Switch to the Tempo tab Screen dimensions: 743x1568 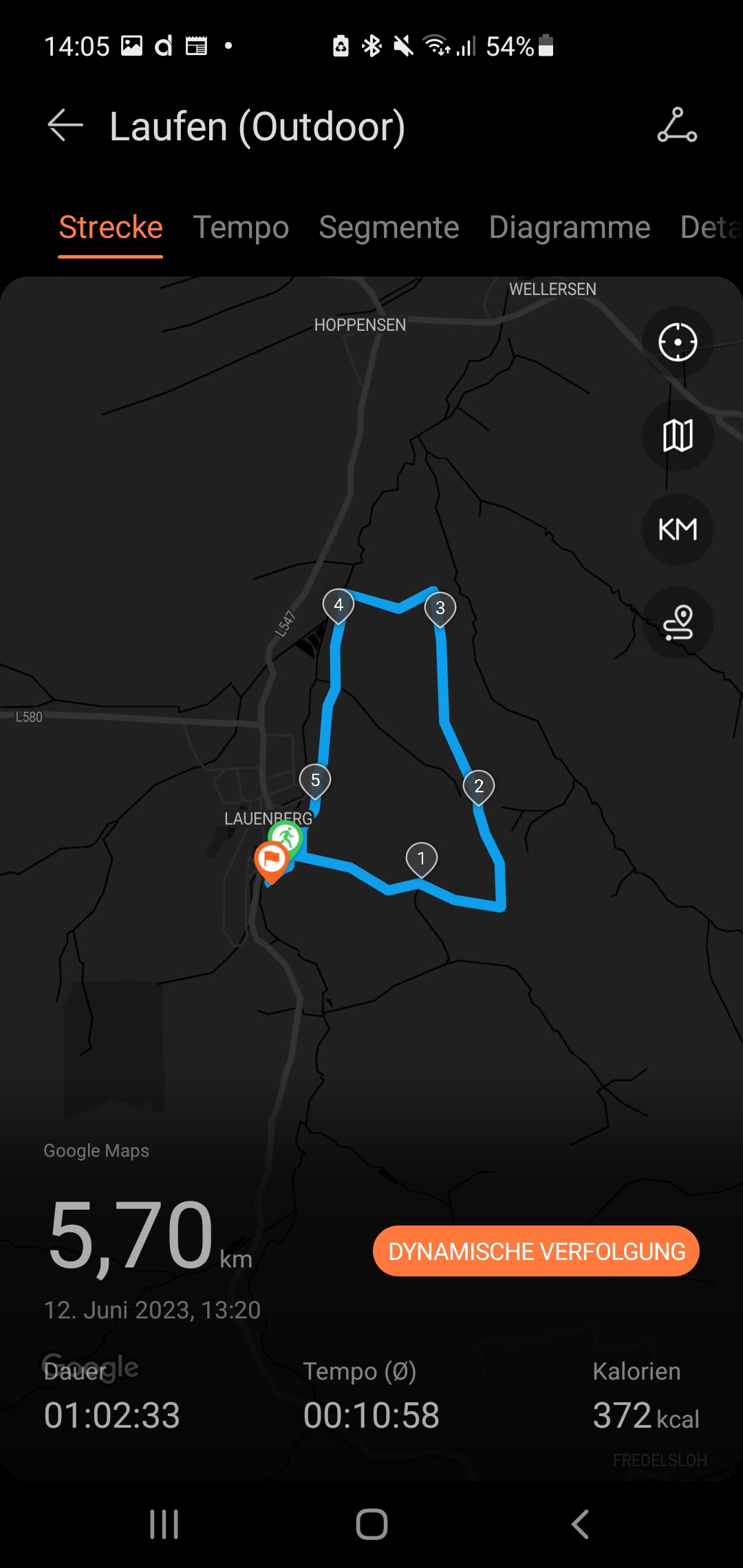click(x=241, y=228)
